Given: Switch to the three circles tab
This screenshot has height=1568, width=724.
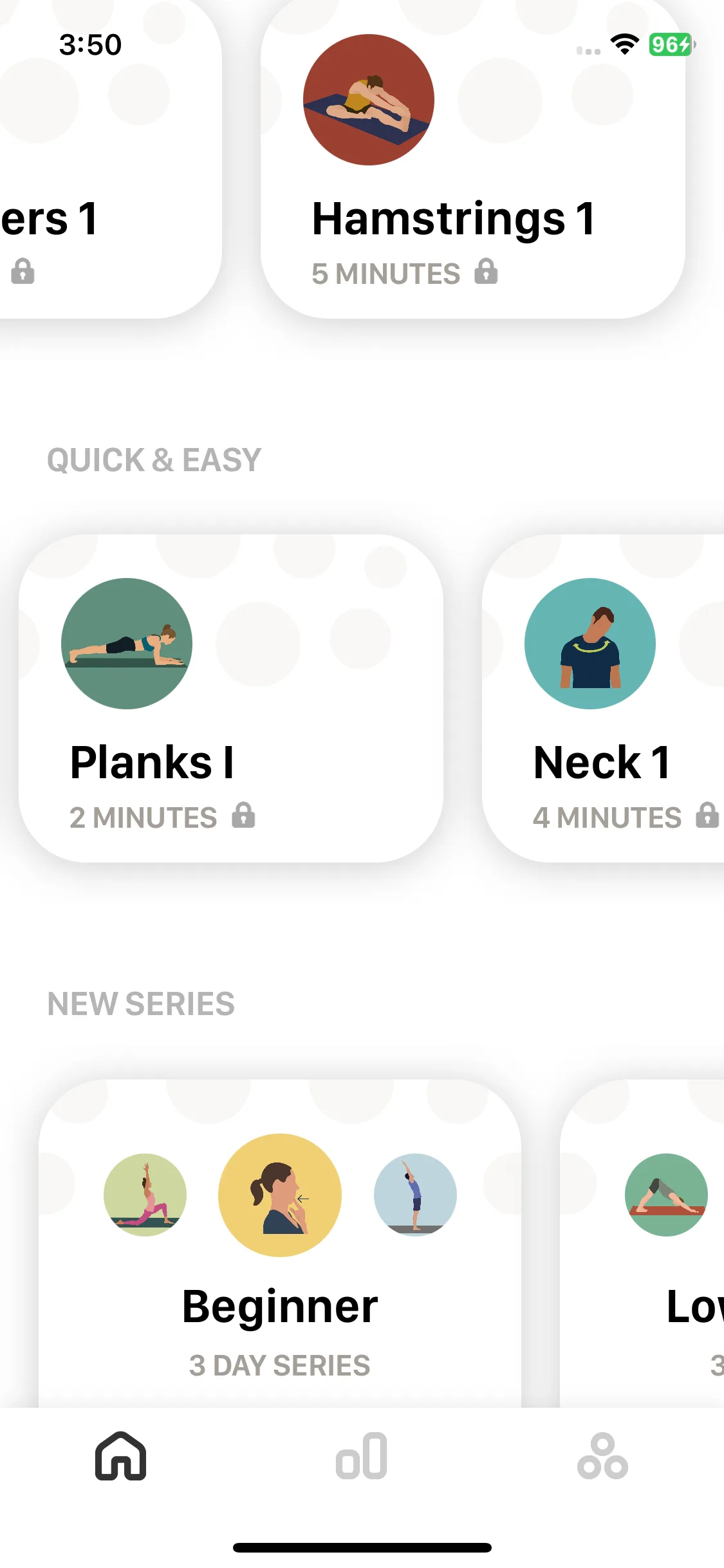Looking at the screenshot, I should [602, 1456].
